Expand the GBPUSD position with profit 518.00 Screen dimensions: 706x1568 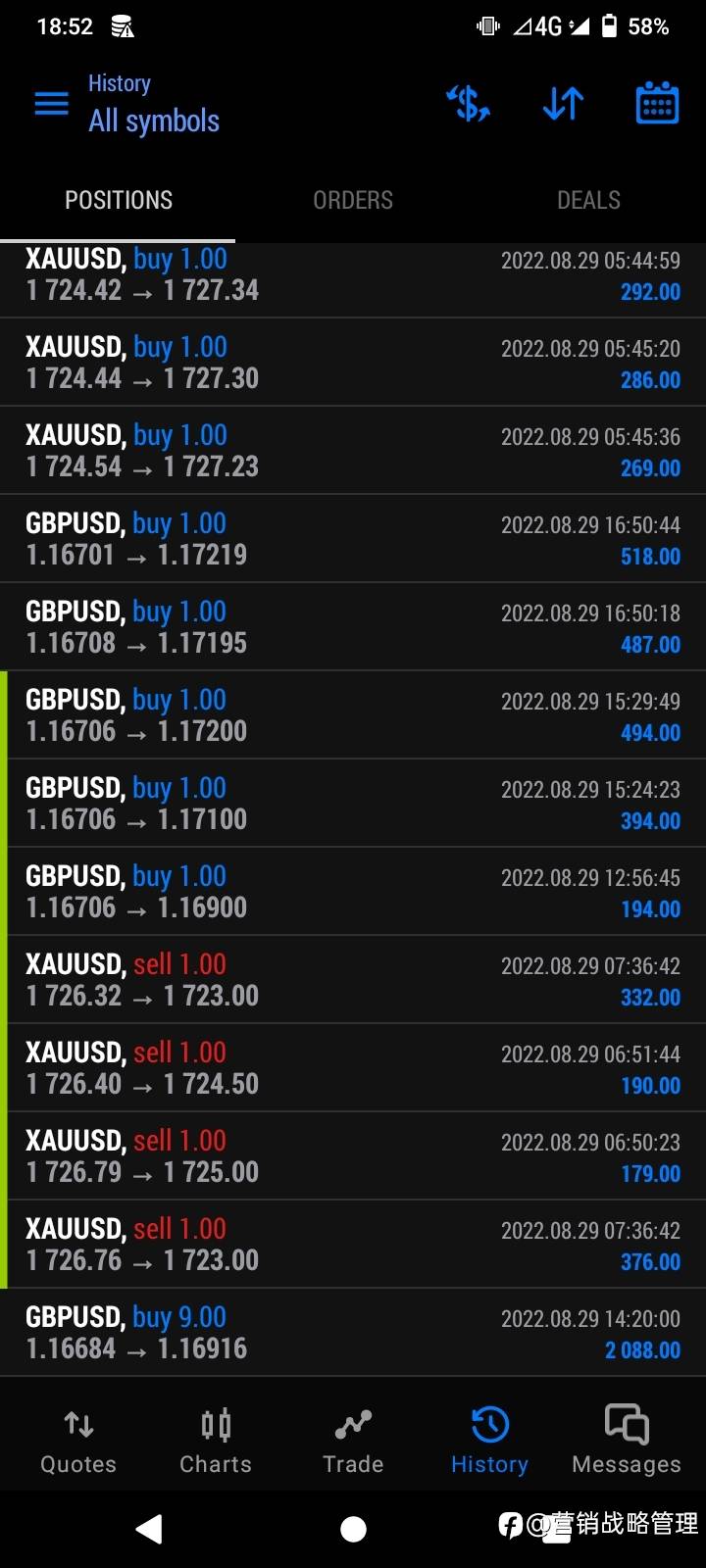coord(353,539)
